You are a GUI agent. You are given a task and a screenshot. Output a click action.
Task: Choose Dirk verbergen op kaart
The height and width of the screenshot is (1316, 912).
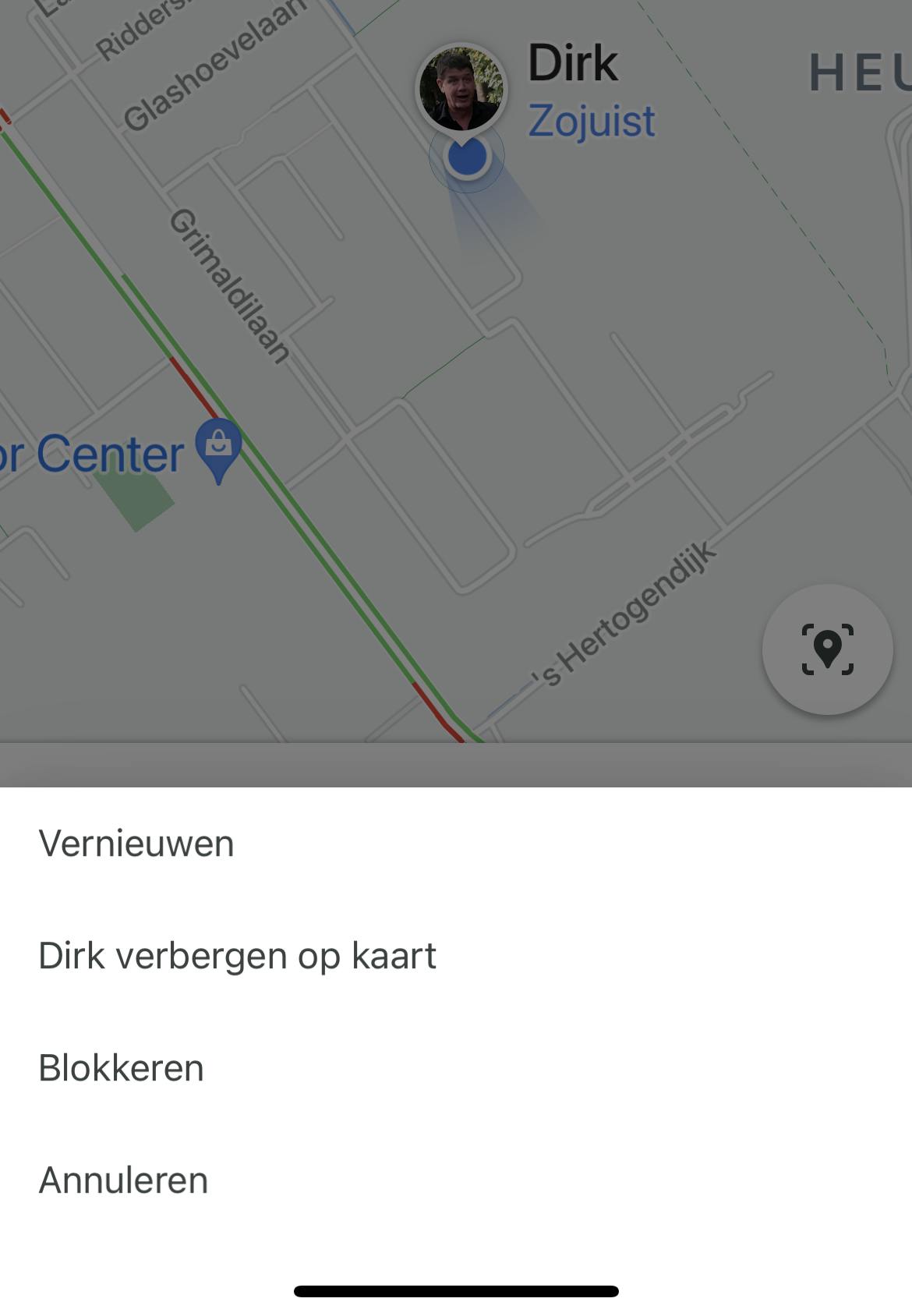coord(237,956)
